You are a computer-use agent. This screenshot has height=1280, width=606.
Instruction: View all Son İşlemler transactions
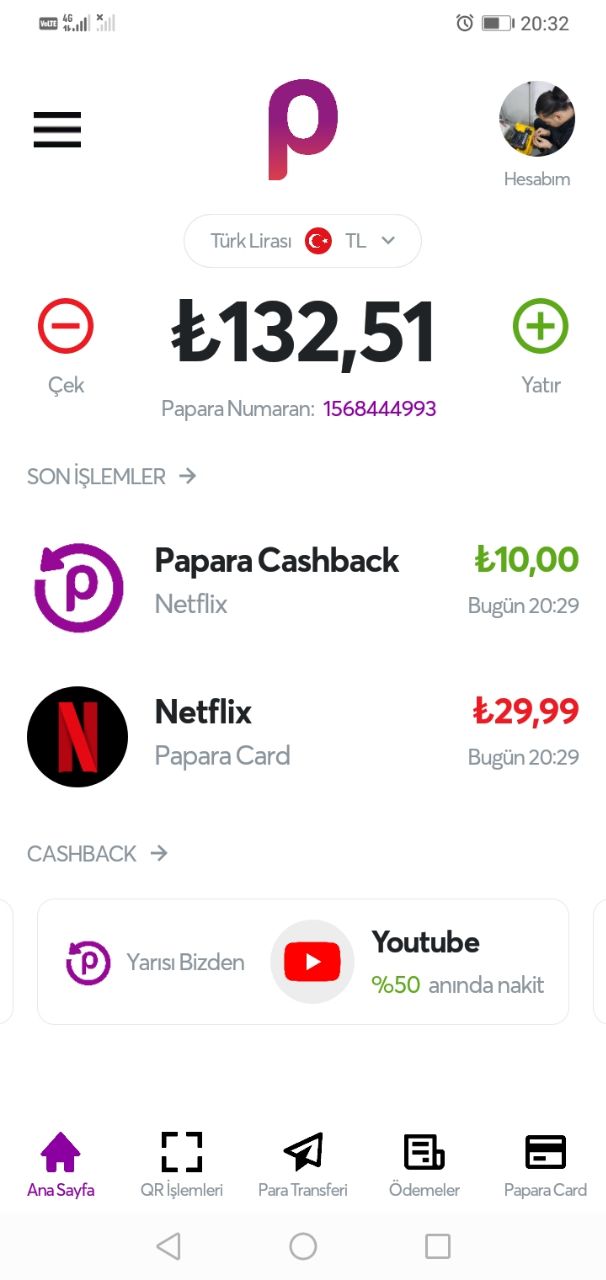111,477
